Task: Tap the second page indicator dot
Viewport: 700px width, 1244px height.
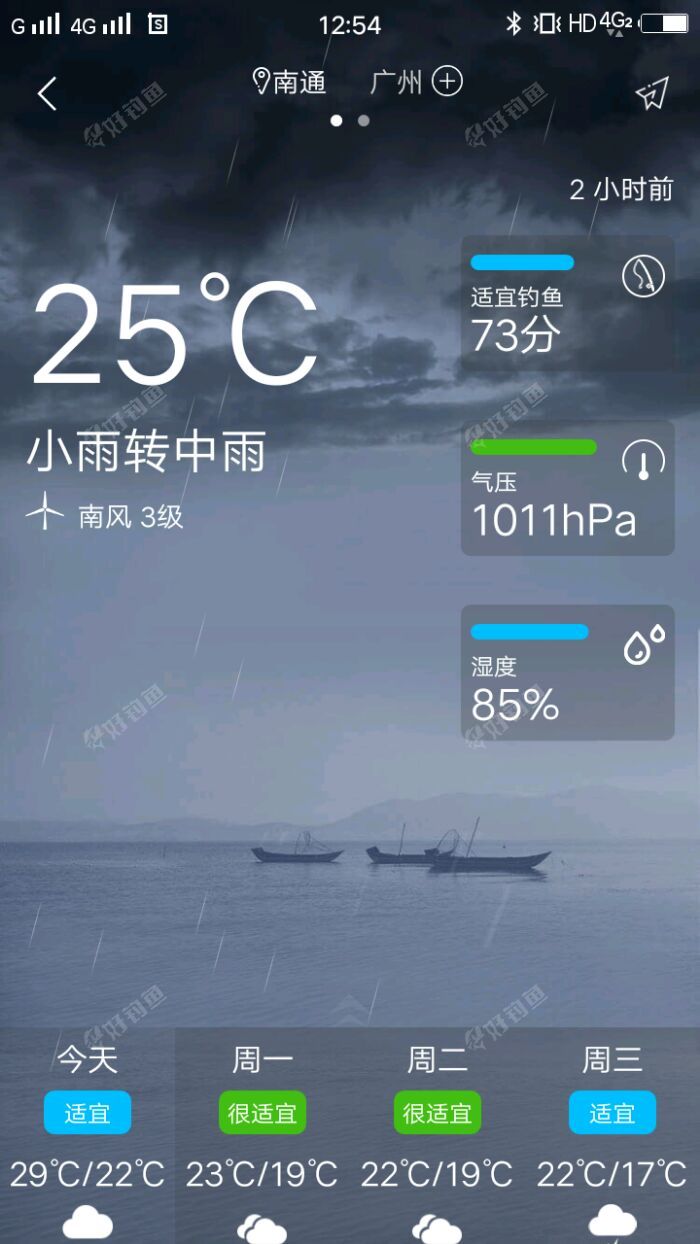Action: tap(364, 120)
